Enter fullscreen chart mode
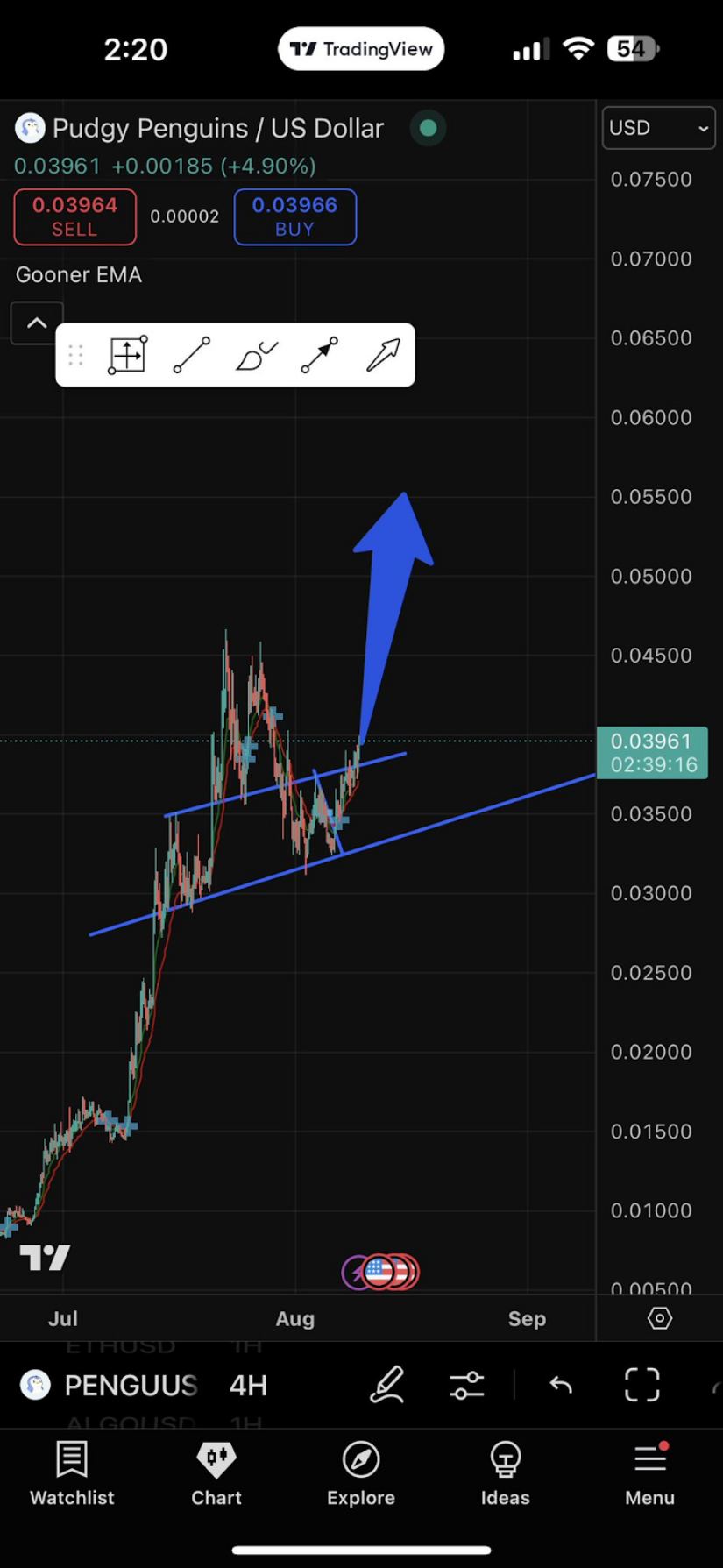 click(x=641, y=1386)
